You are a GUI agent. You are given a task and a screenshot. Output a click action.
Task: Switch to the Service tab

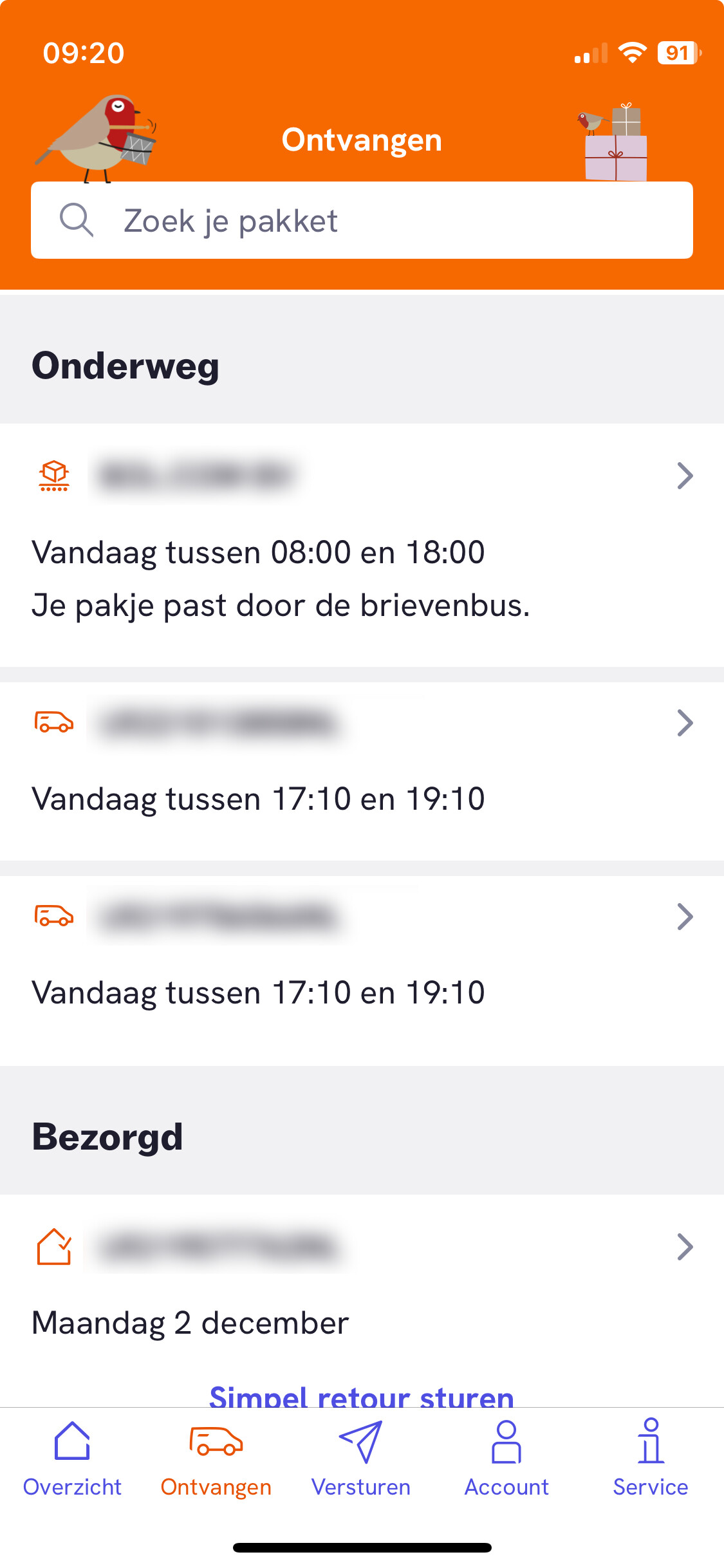(x=651, y=1459)
